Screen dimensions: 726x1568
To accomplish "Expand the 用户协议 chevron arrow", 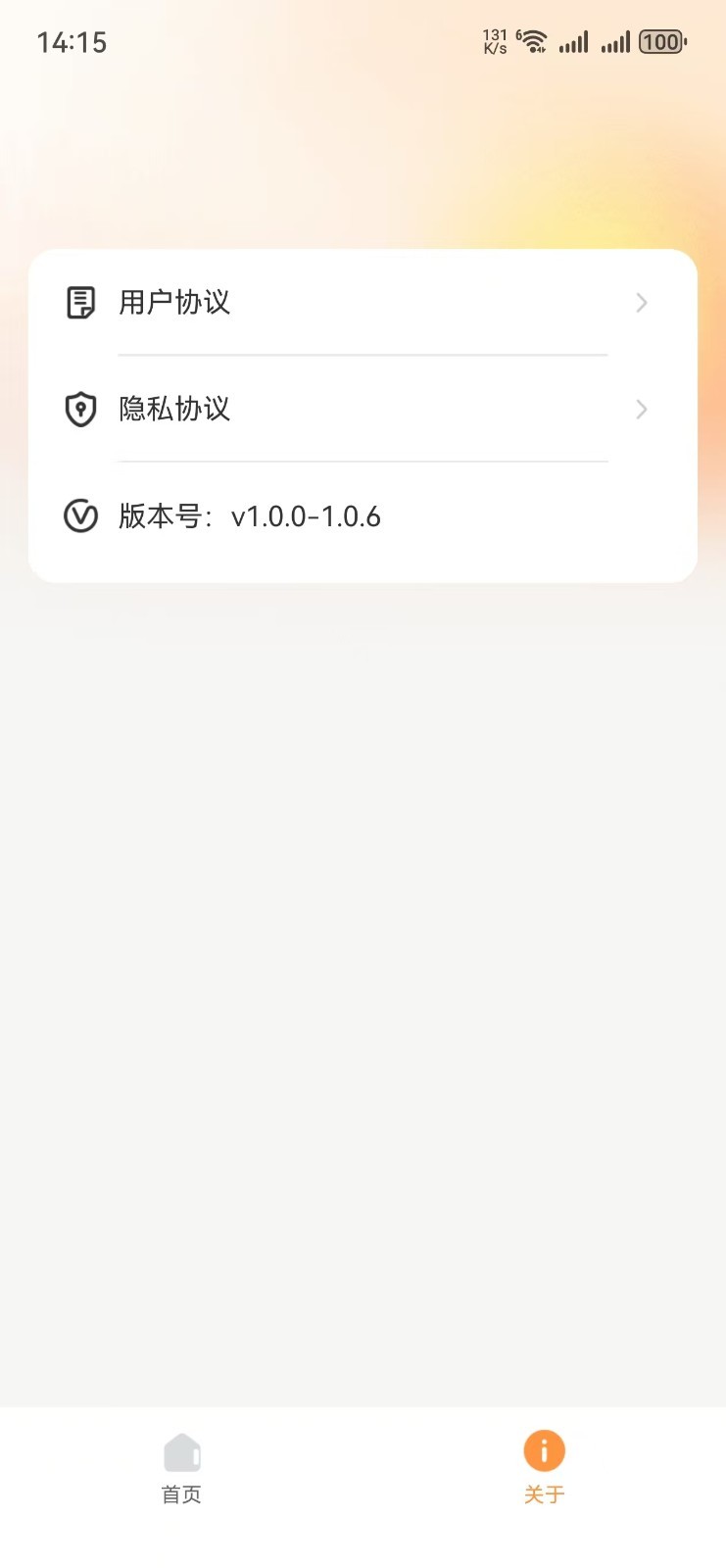I will point(642,303).
